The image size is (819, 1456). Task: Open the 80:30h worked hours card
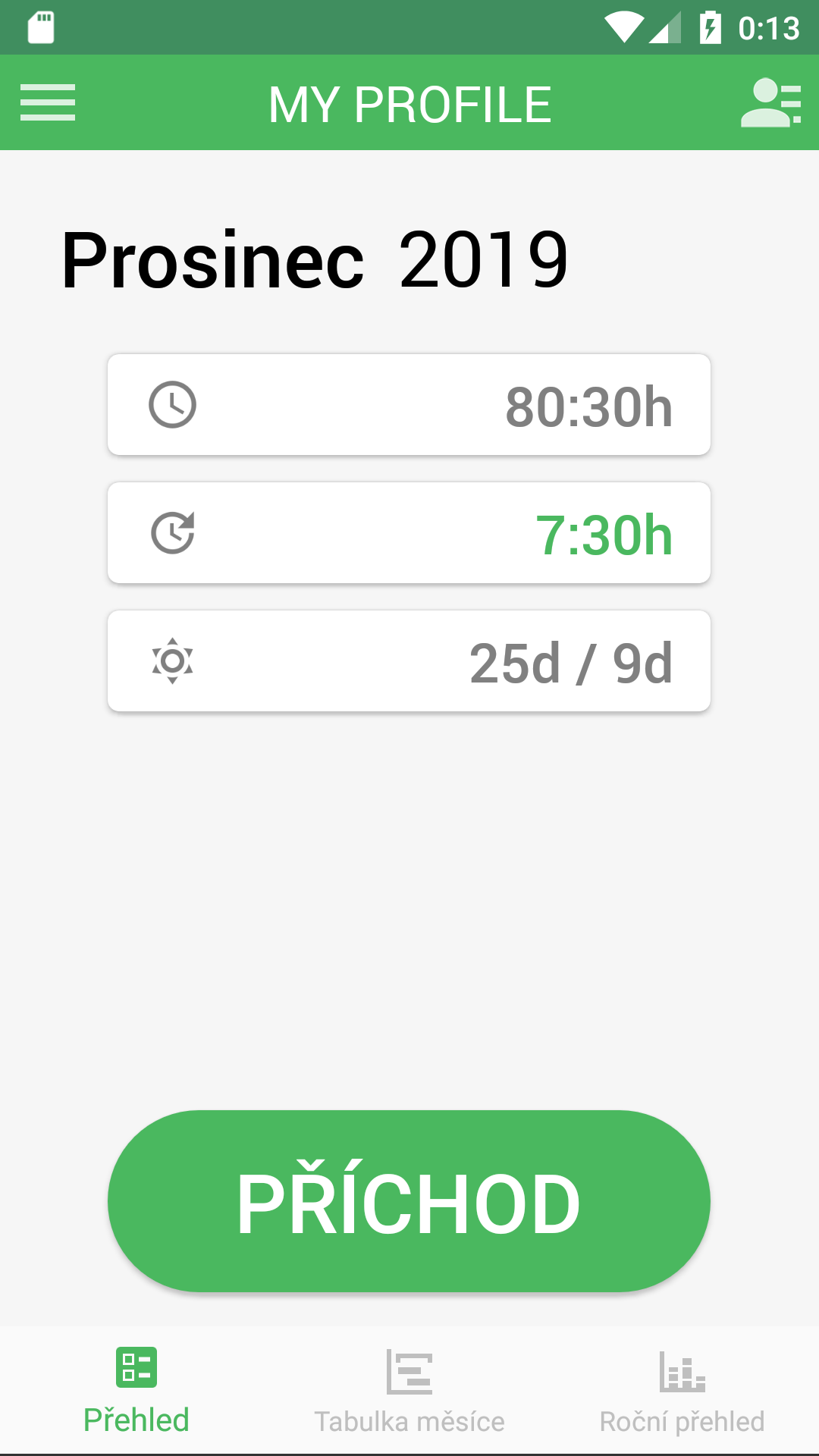(409, 405)
